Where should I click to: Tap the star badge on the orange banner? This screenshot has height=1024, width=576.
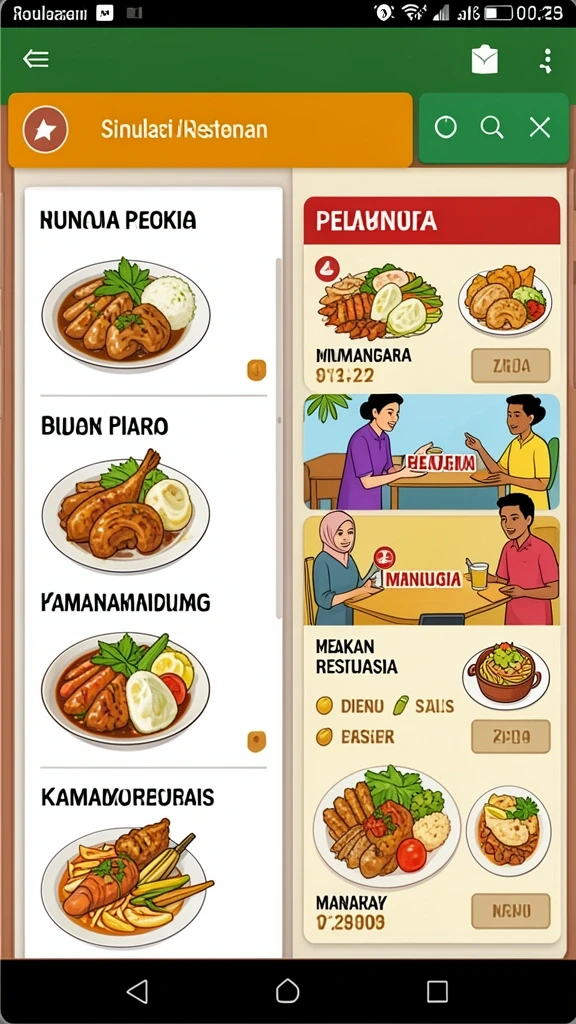coord(45,130)
